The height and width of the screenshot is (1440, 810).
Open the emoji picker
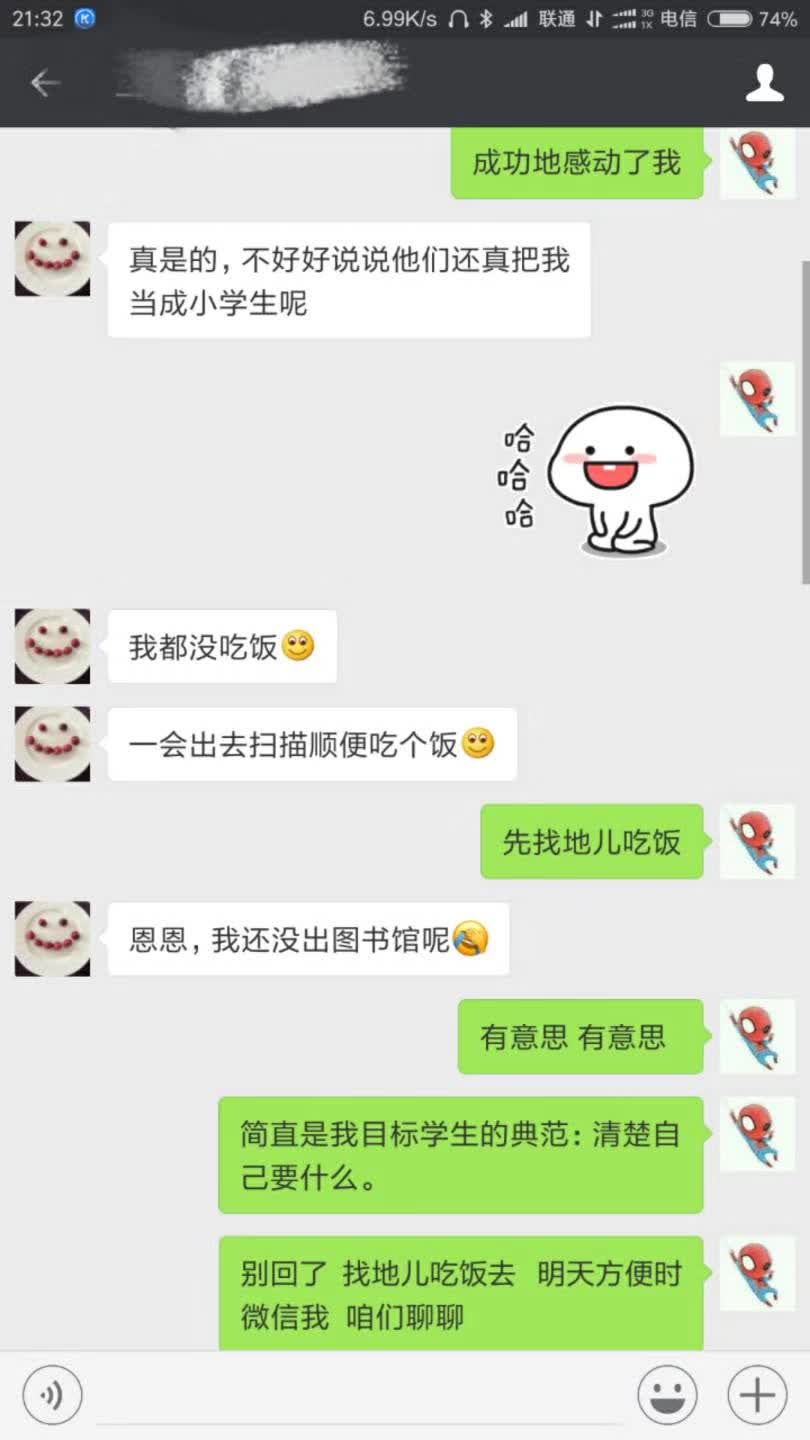click(x=668, y=1394)
